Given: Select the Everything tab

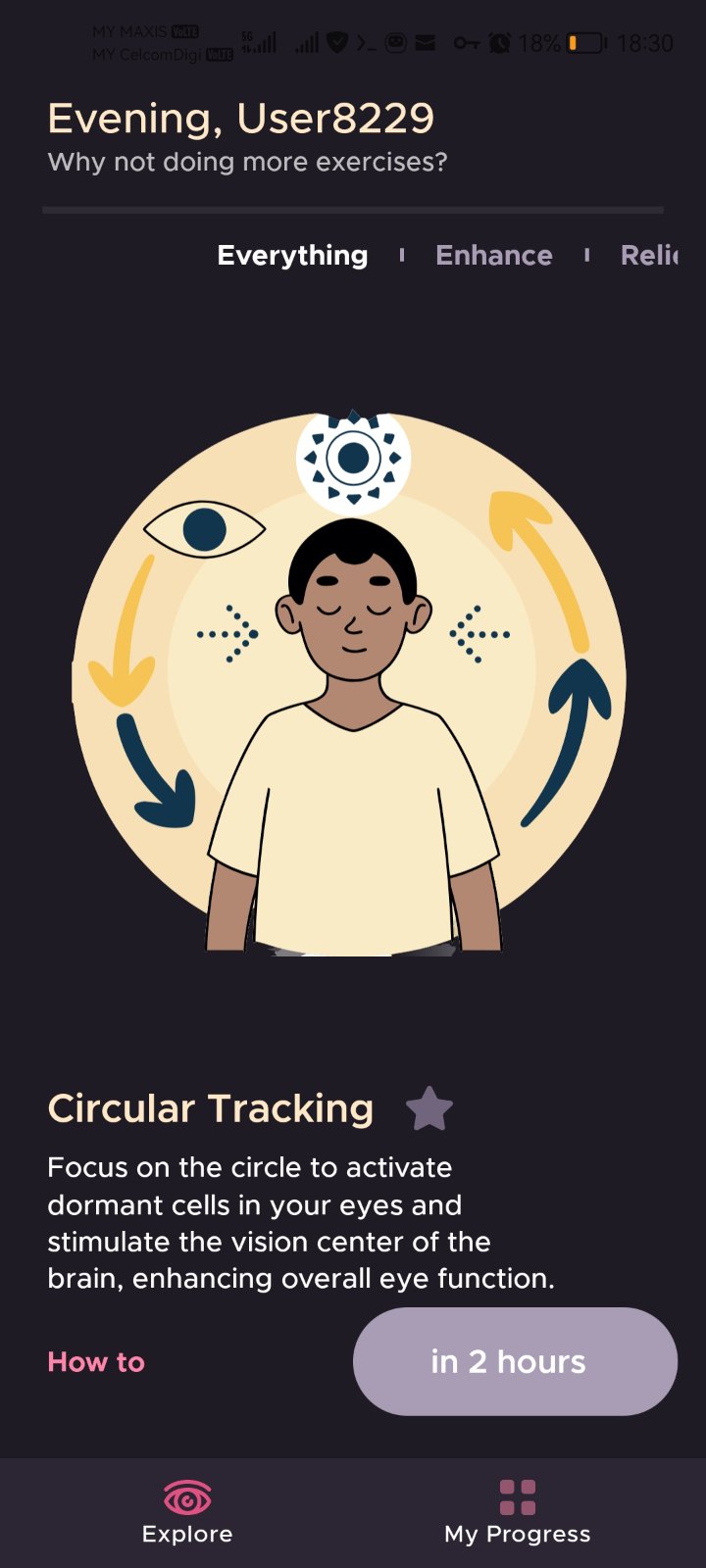Looking at the screenshot, I should tap(292, 256).
